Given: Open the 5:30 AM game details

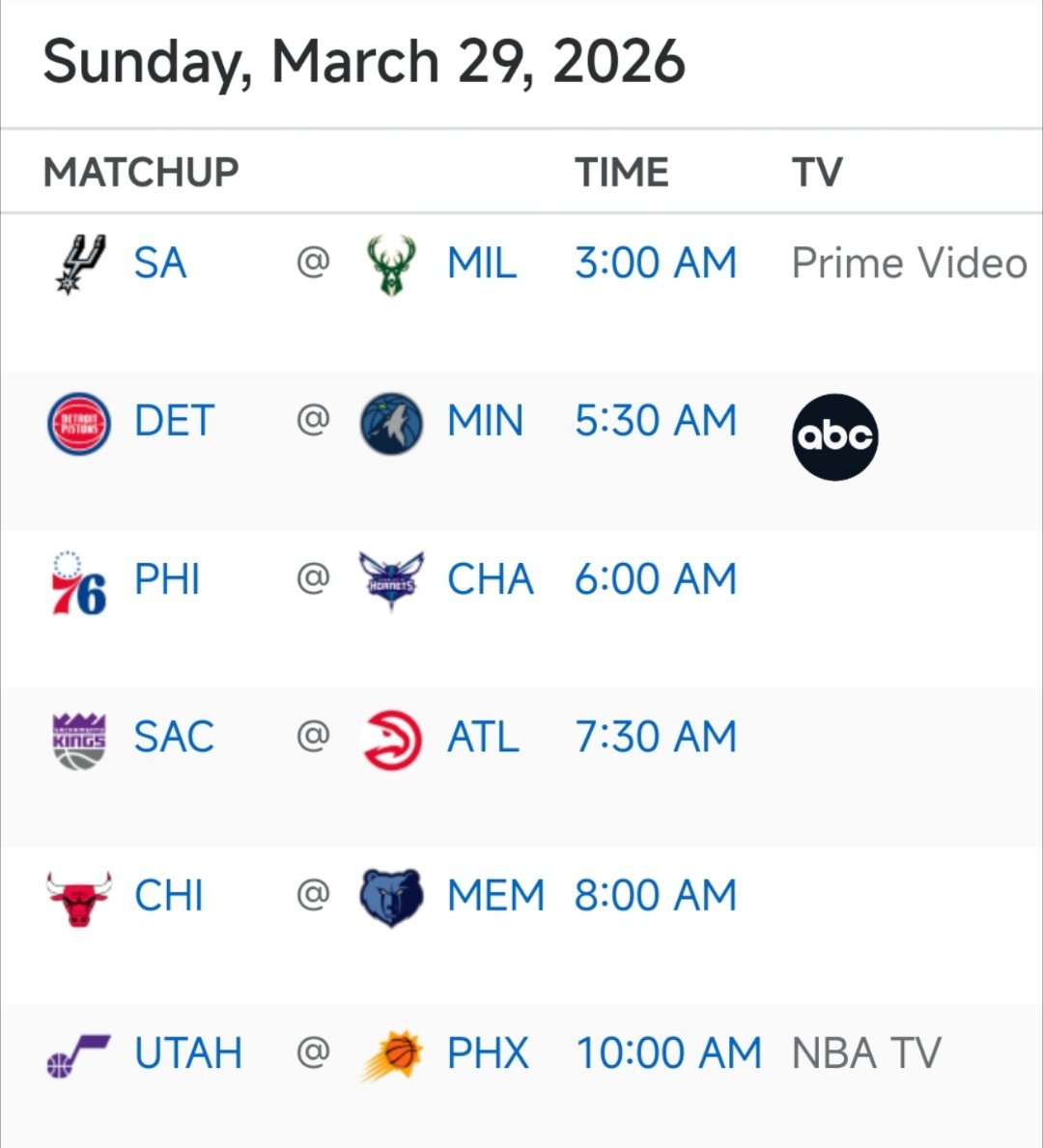Looking at the screenshot, I should point(655,422).
